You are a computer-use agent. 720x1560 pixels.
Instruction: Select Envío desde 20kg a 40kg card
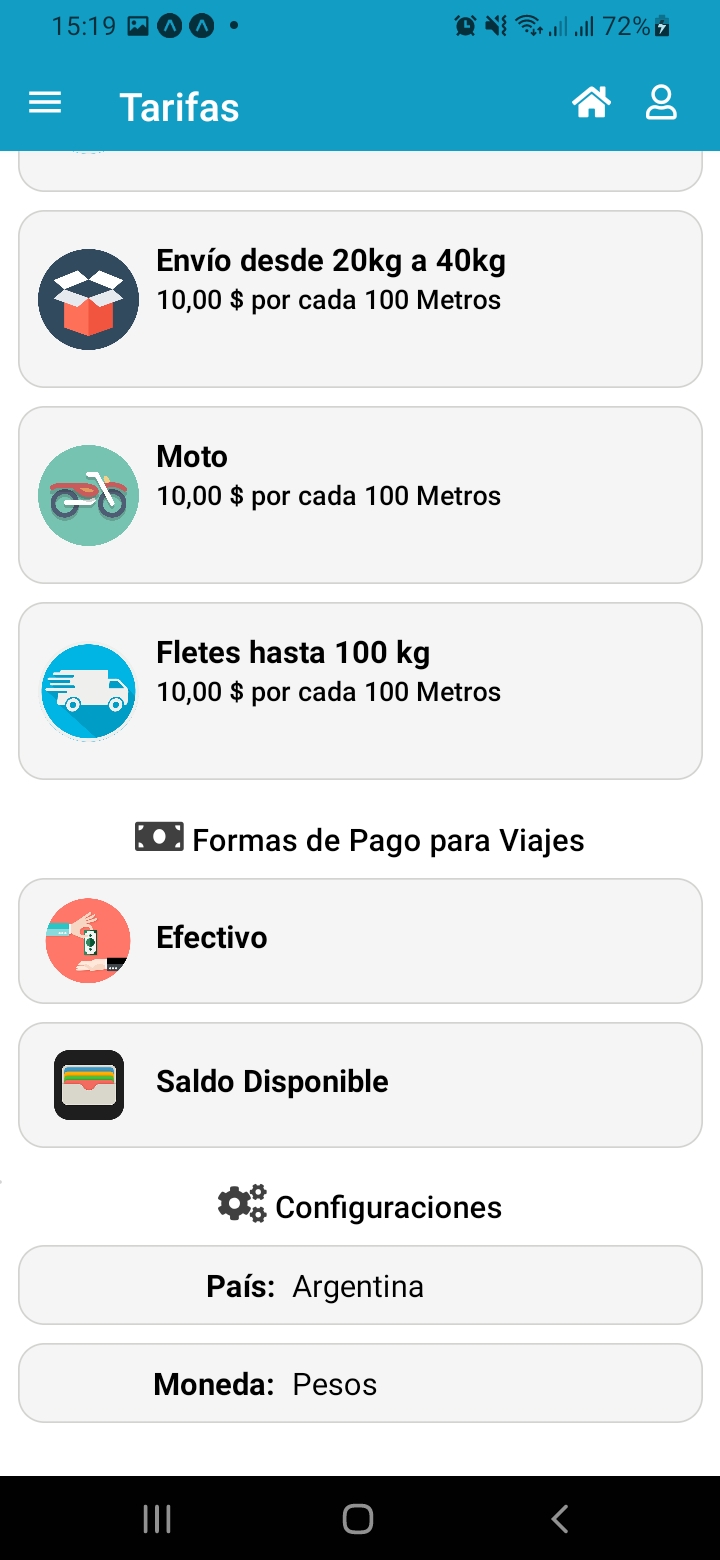click(x=360, y=299)
